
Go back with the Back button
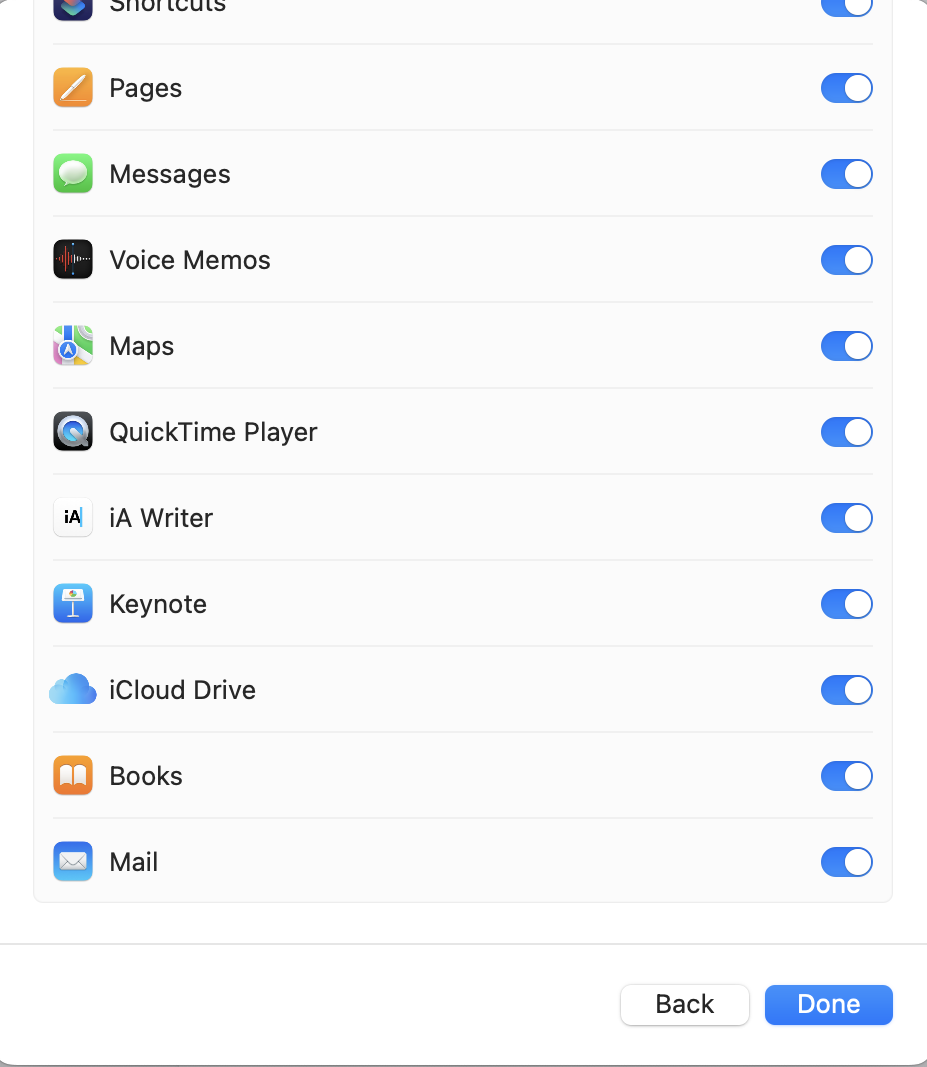pos(685,1004)
